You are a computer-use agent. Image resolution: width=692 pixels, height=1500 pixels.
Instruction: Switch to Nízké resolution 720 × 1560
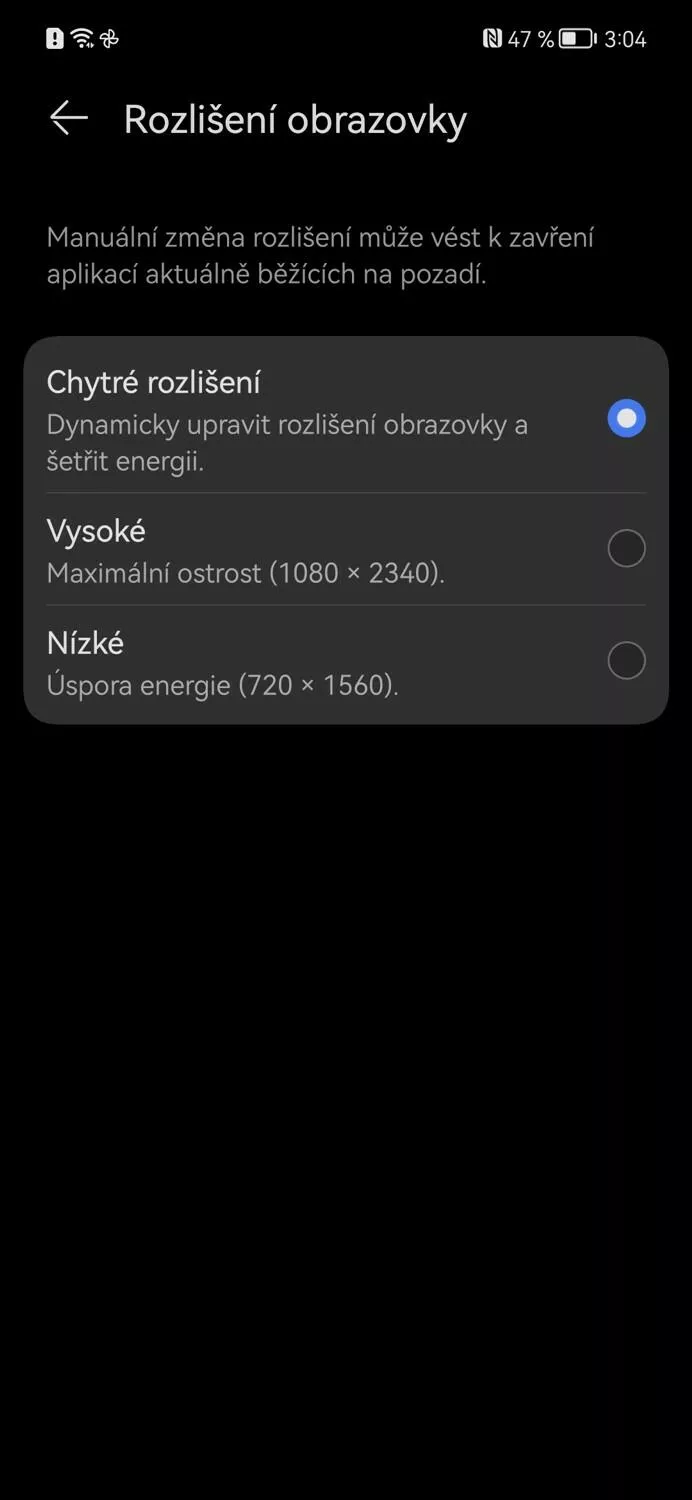[x=346, y=661]
